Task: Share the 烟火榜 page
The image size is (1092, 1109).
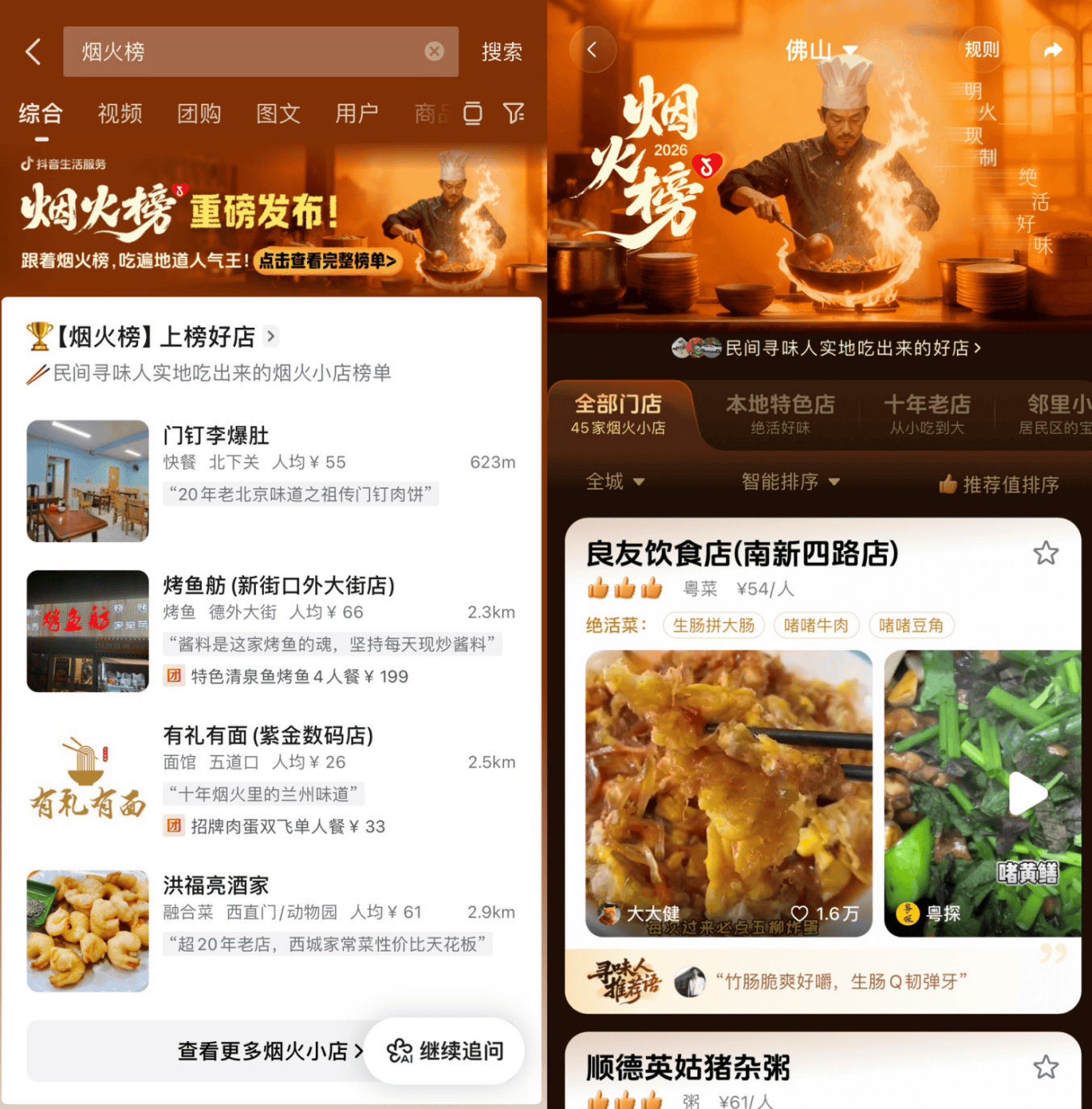Action: [1052, 50]
